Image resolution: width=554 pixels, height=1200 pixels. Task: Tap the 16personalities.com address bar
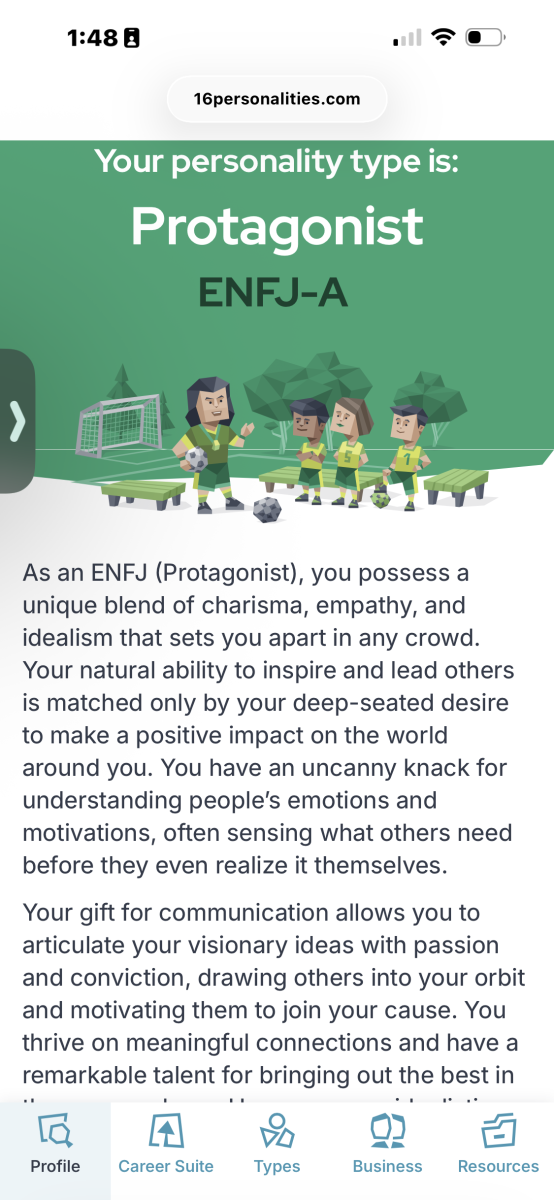(x=277, y=99)
